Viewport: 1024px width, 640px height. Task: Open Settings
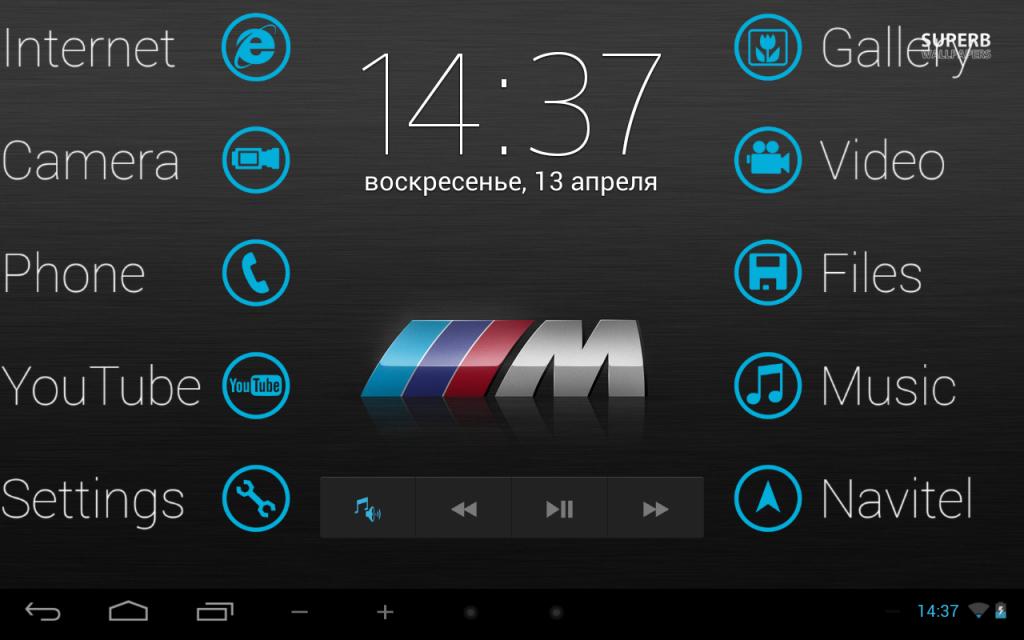click(255, 498)
